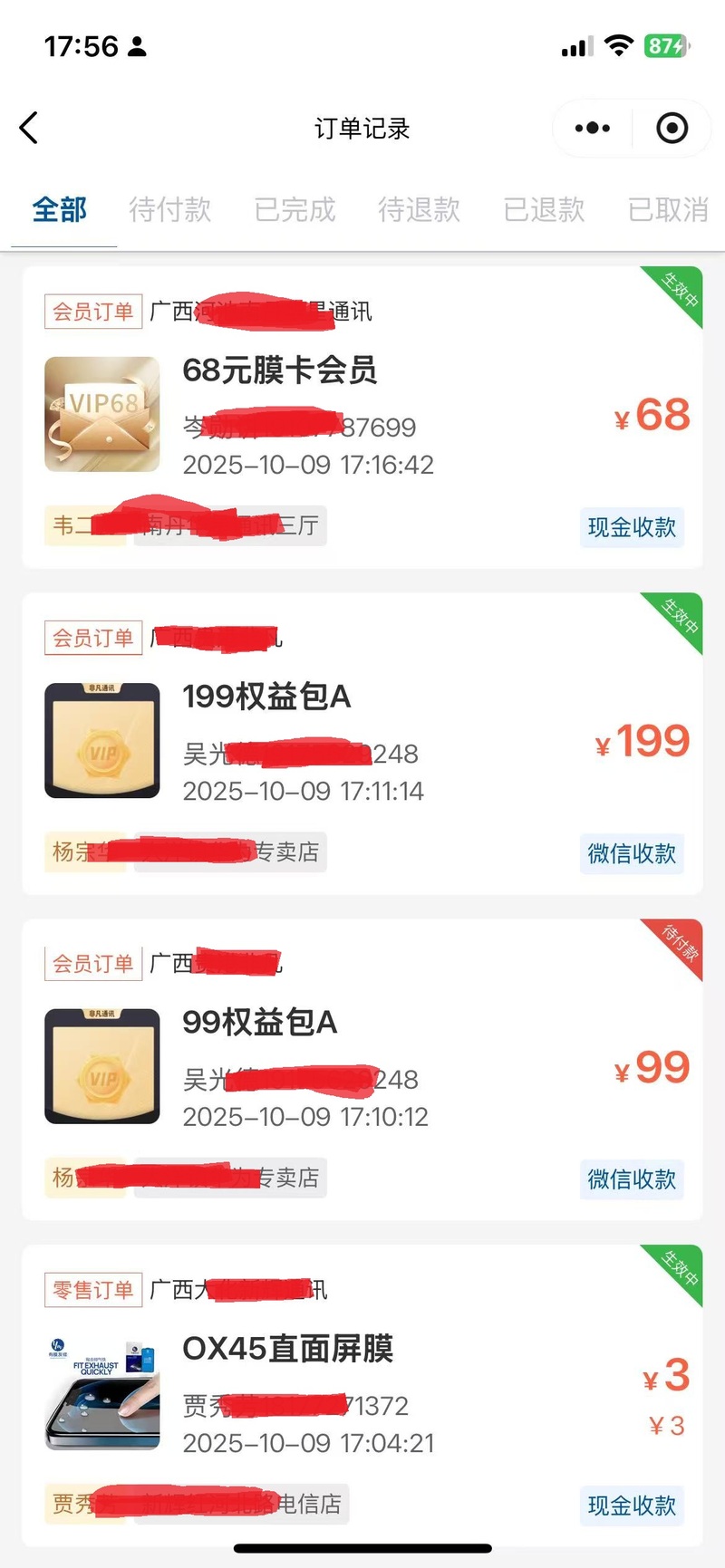Switch to the 全部 tab
725x1568 pixels.
[60, 209]
